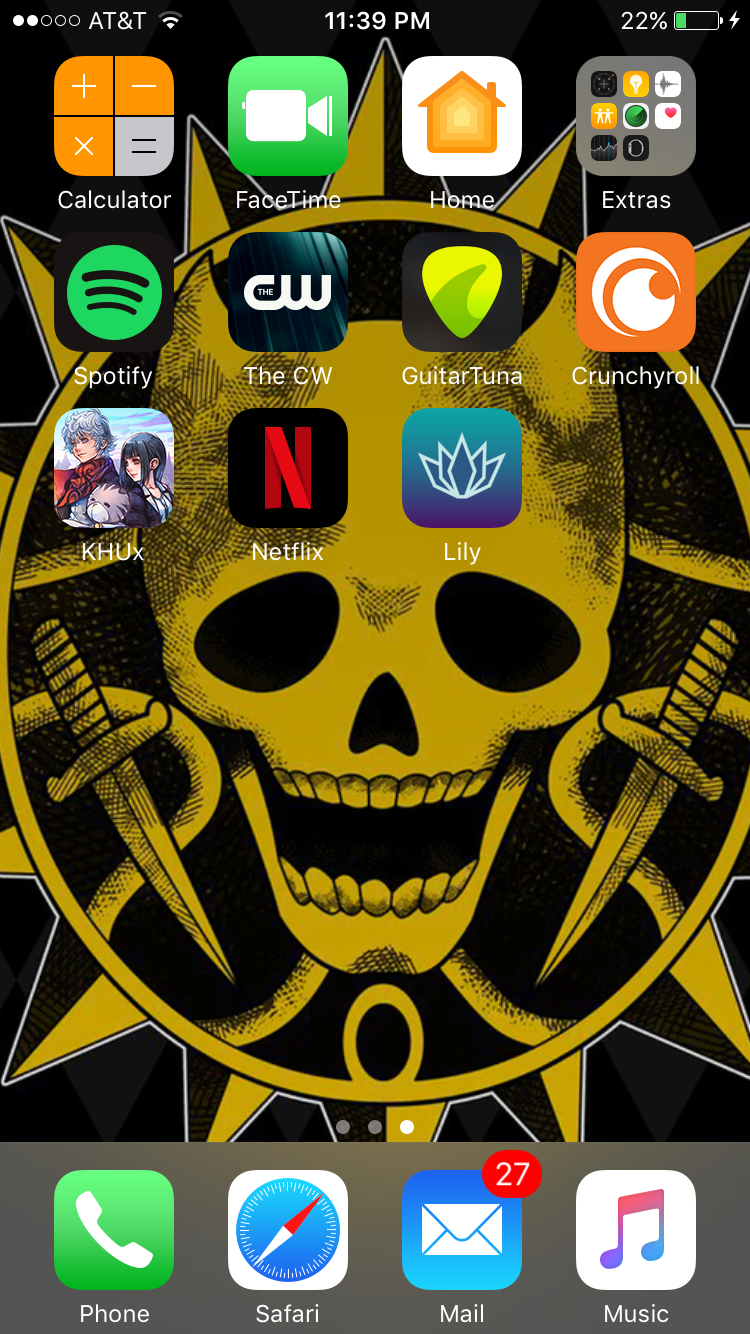Open the Lily app
The width and height of the screenshot is (750, 1334).
pos(462,468)
